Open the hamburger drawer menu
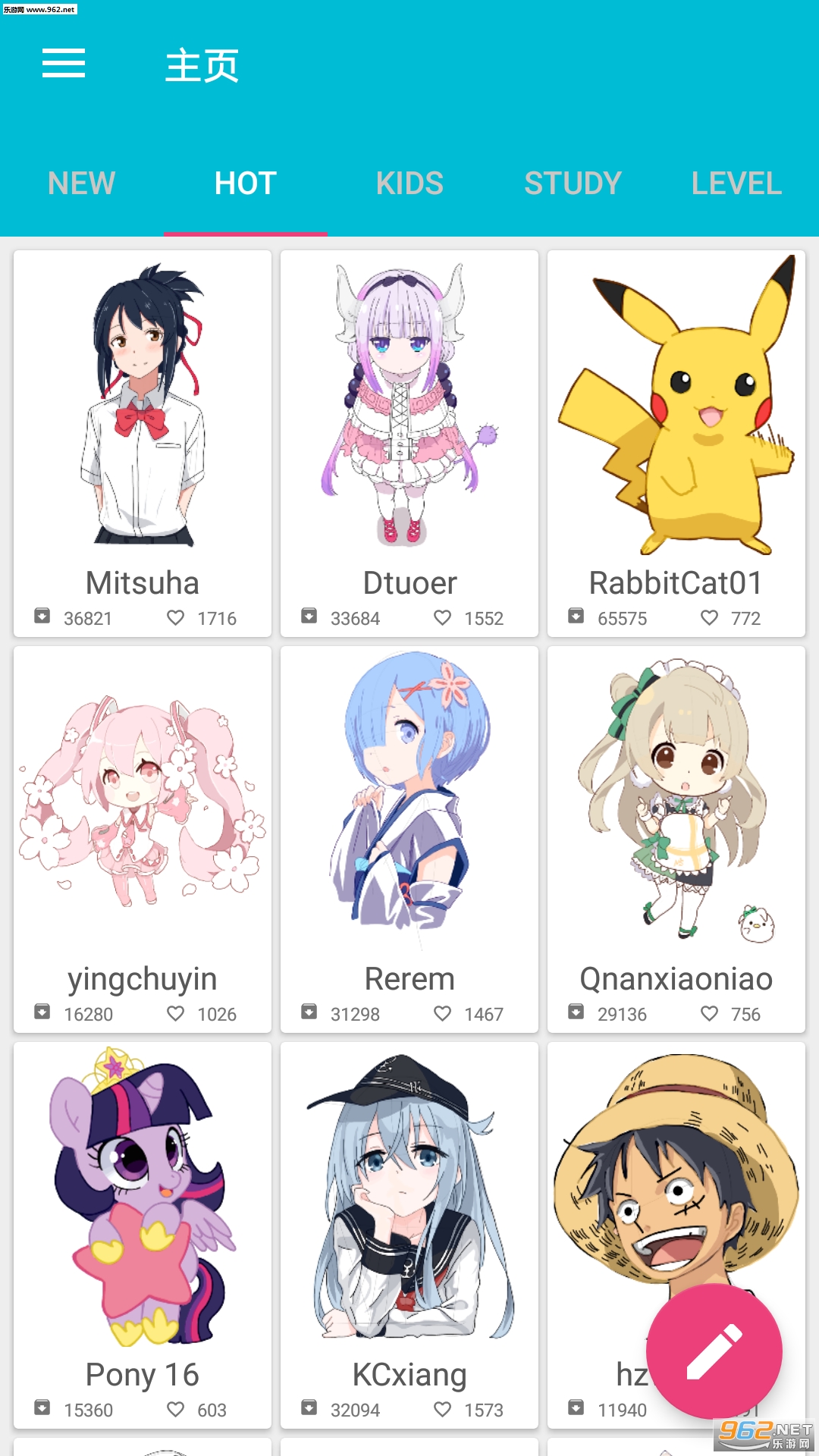 64,64
